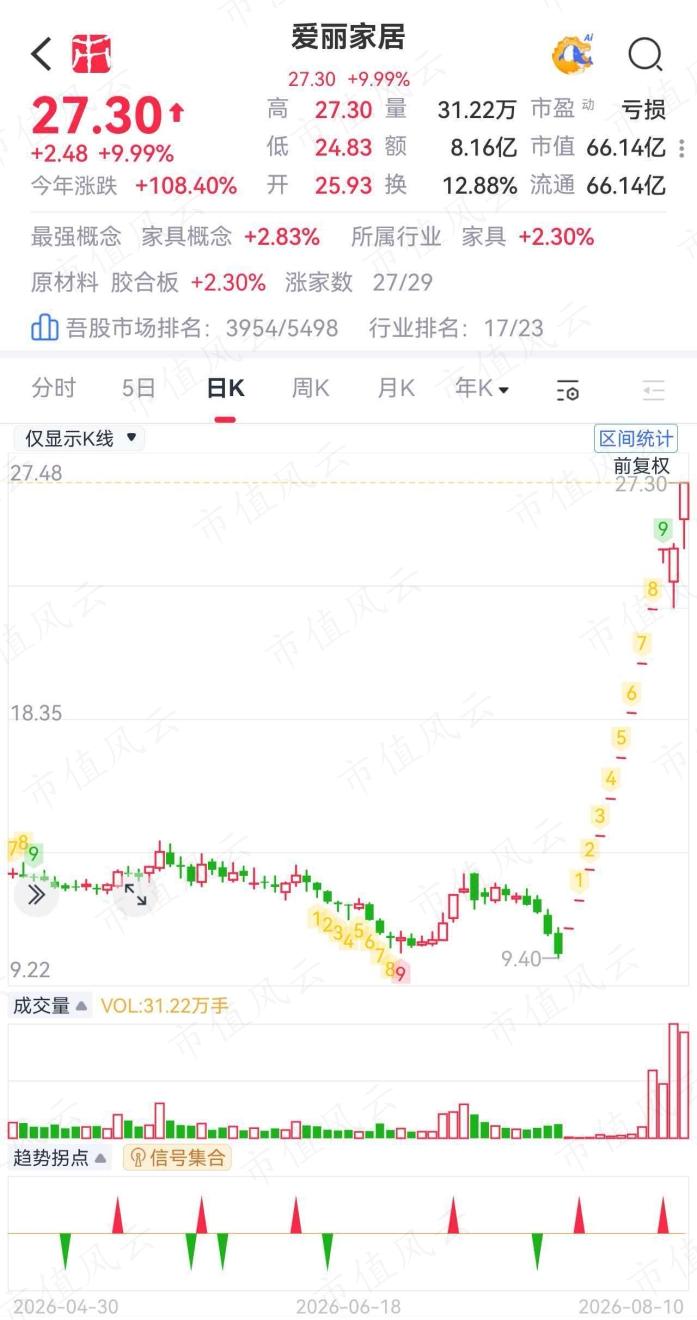Switch to the 分时 chart tab
697x1320 pixels.
pyautogui.click(x=53, y=388)
